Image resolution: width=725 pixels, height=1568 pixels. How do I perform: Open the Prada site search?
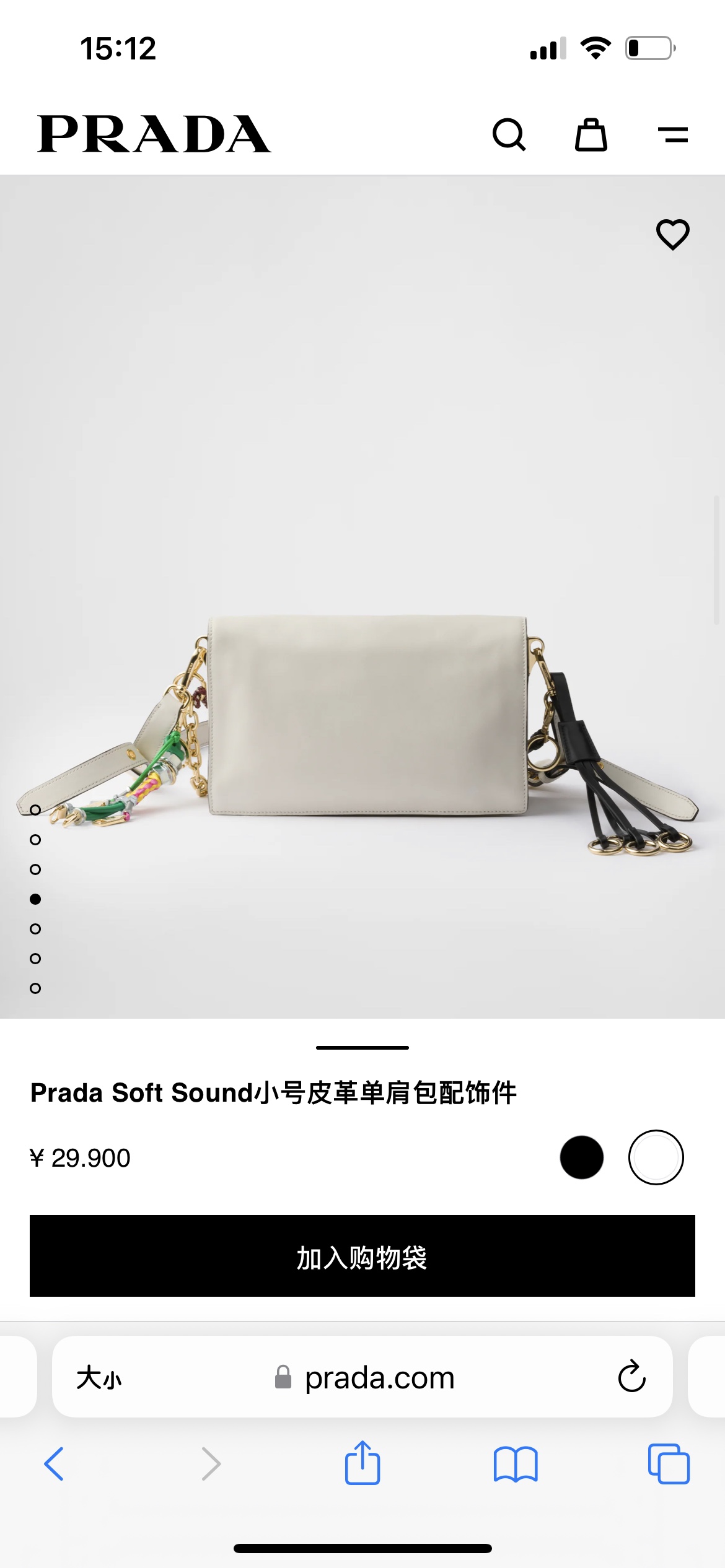[509, 134]
